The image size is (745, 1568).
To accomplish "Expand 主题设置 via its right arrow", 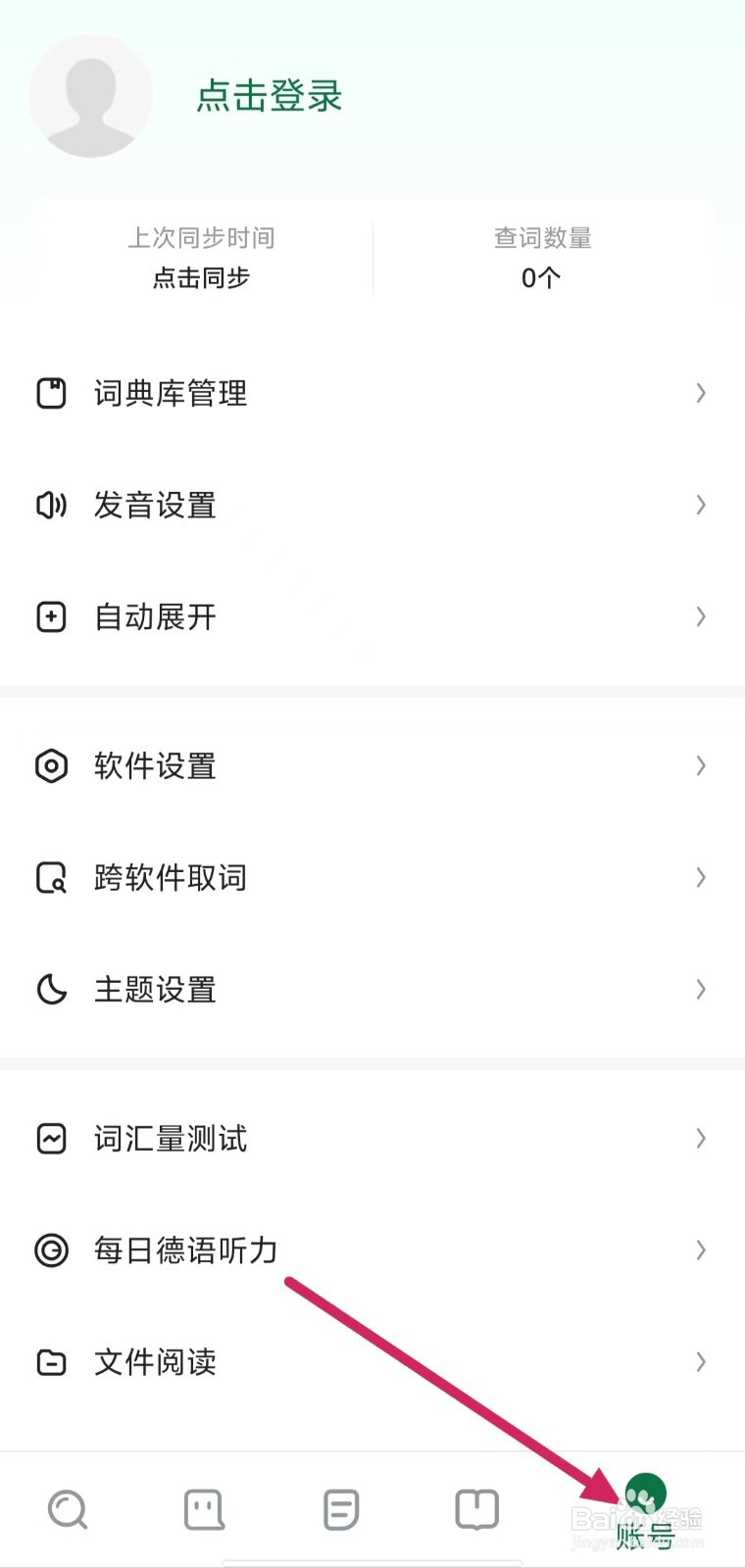I will 700,990.
